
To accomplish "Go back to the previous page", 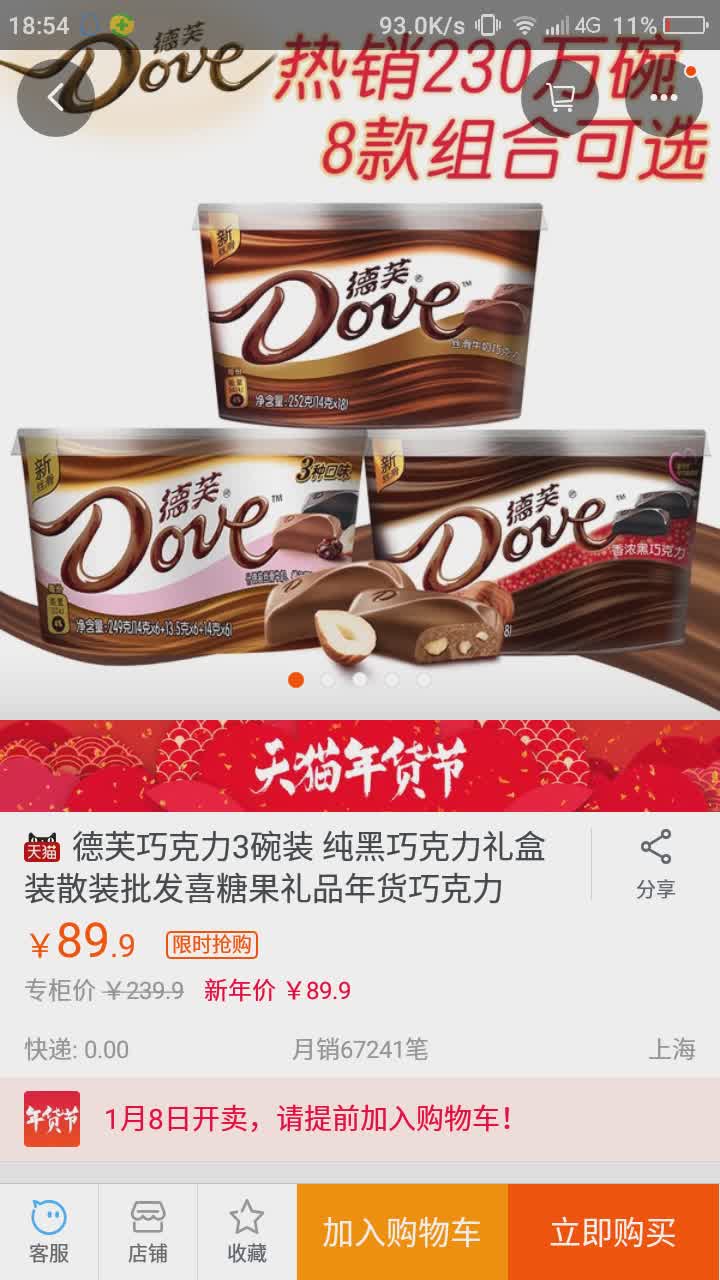I will [x=56, y=97].
